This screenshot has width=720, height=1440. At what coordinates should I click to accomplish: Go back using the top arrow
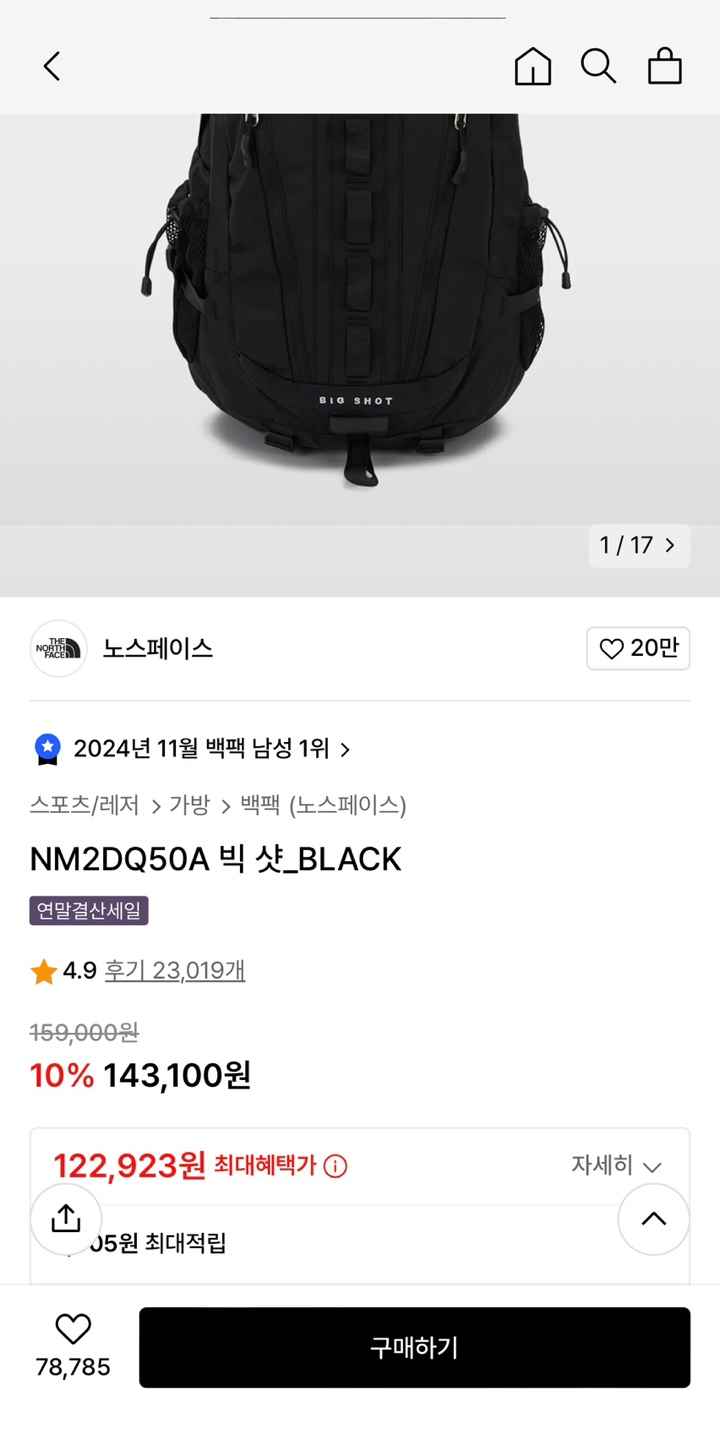coord(52,67)
